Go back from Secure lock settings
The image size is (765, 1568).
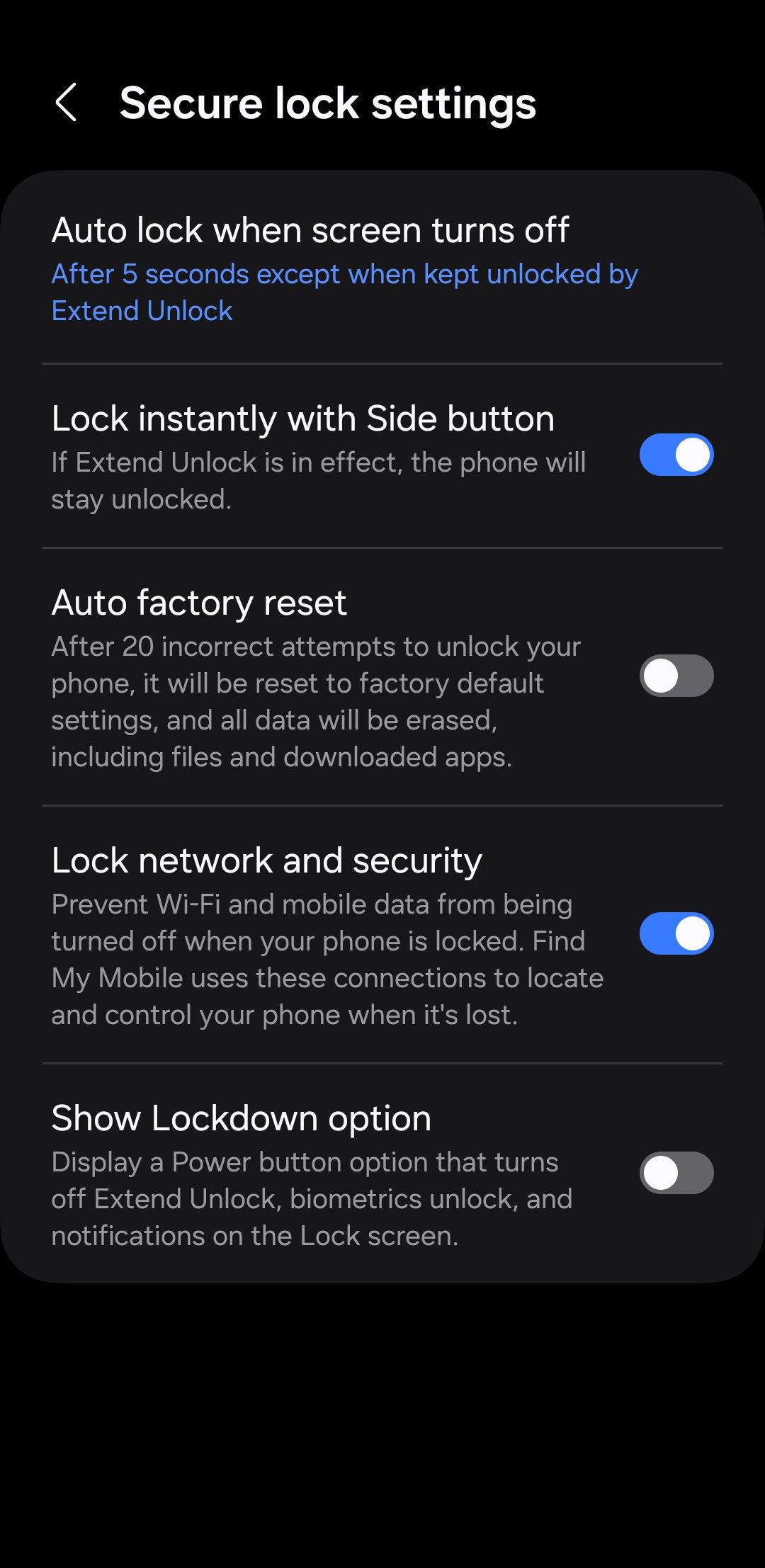66,103
